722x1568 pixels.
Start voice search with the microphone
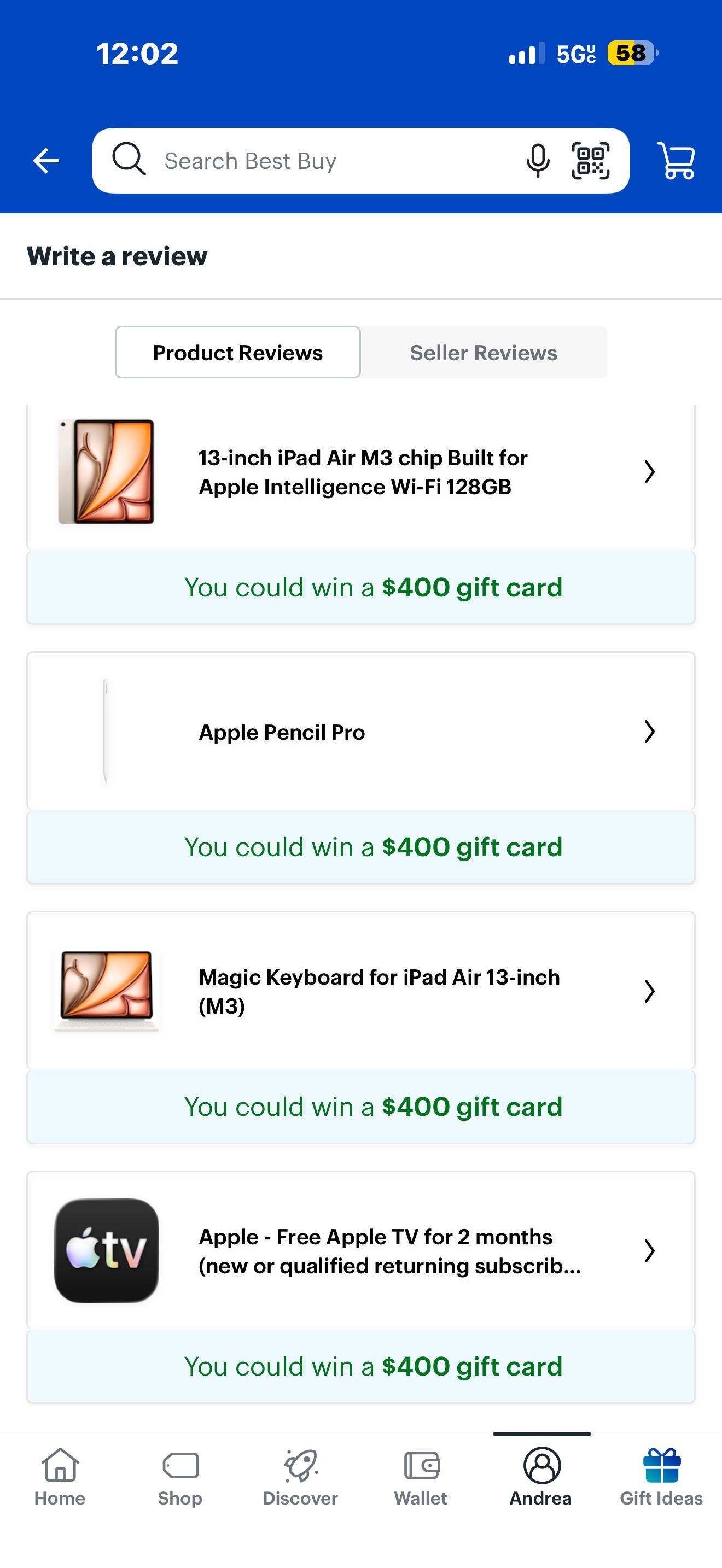pos(538,161)
